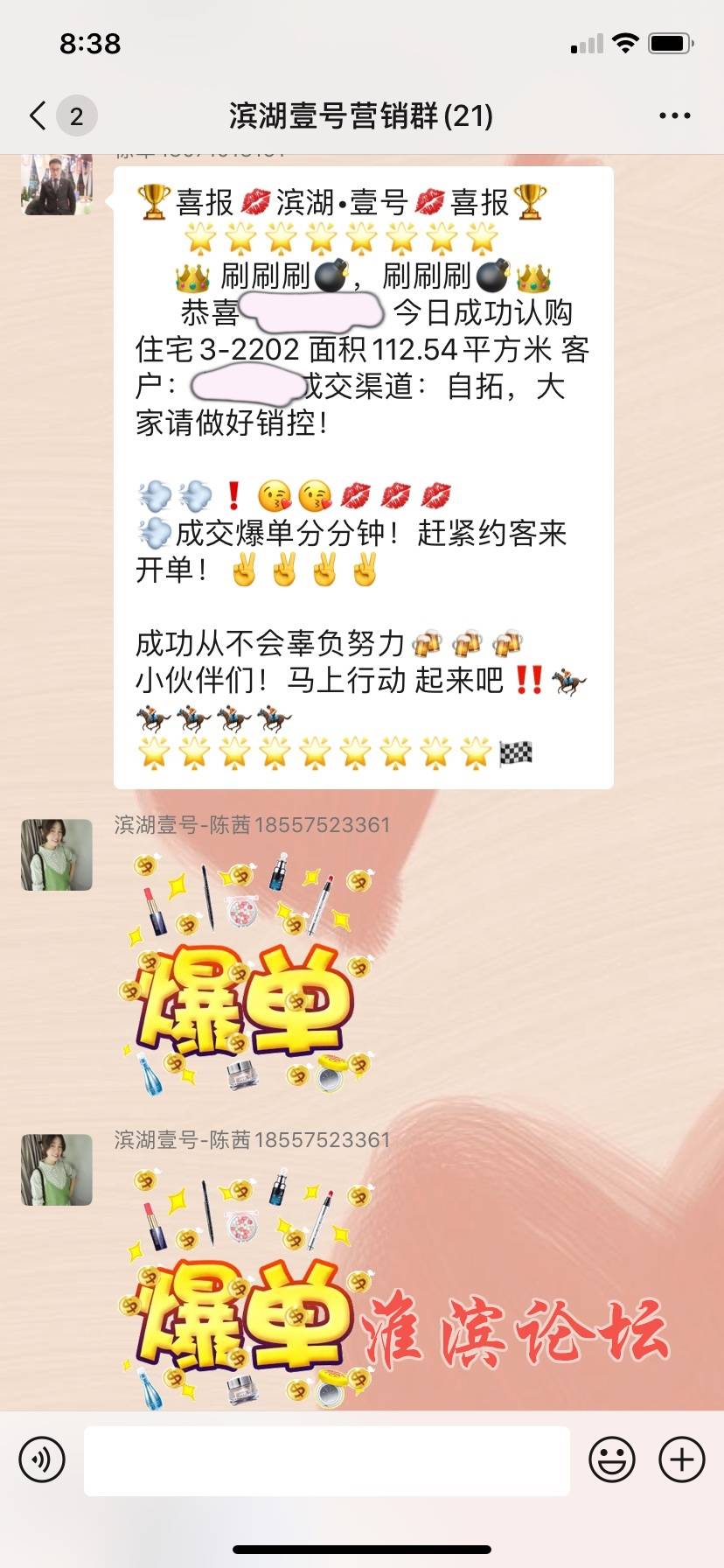Open the avatar of the 喜报 message sender
724x1568 pixels.
pyautogui.click(x=57, y=185)
